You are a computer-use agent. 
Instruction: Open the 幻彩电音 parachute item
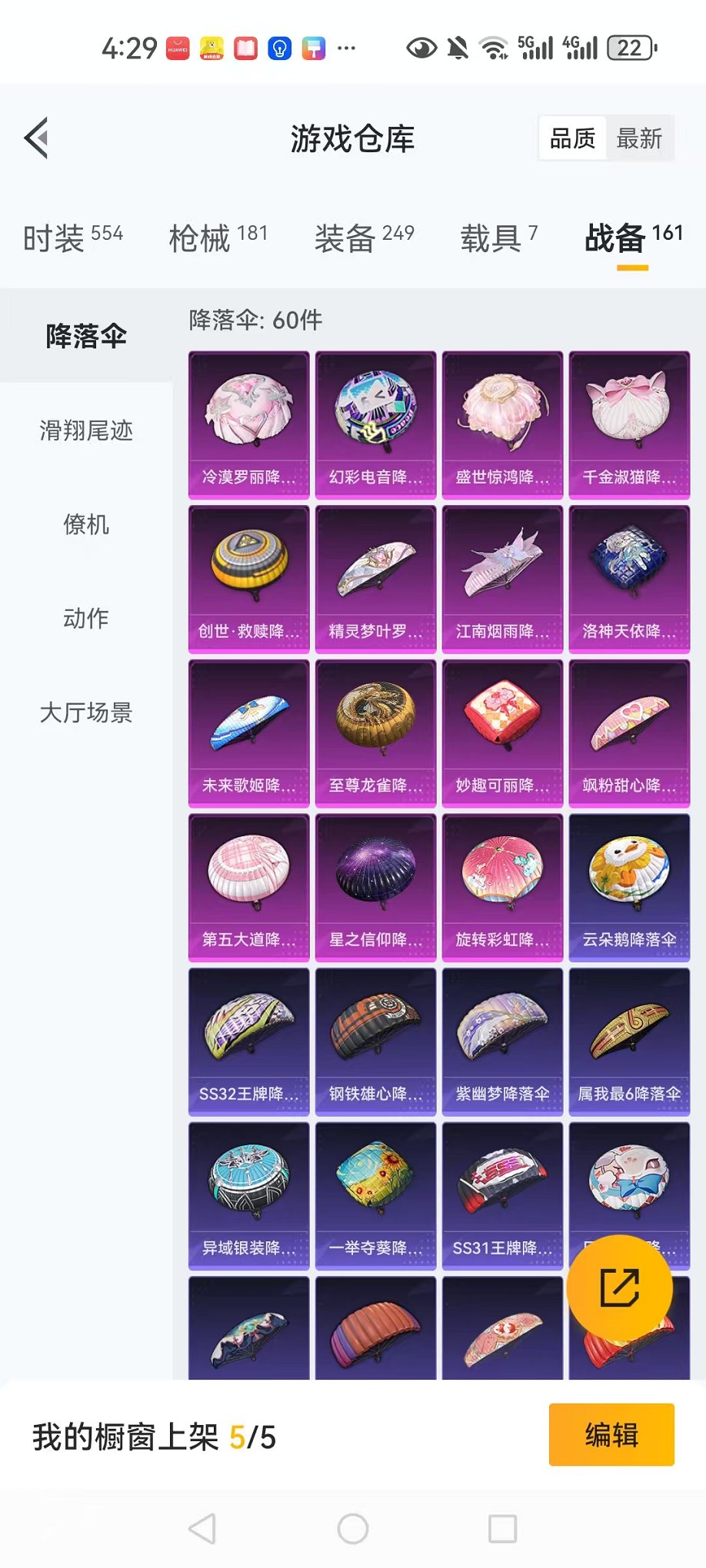(375, 425)
